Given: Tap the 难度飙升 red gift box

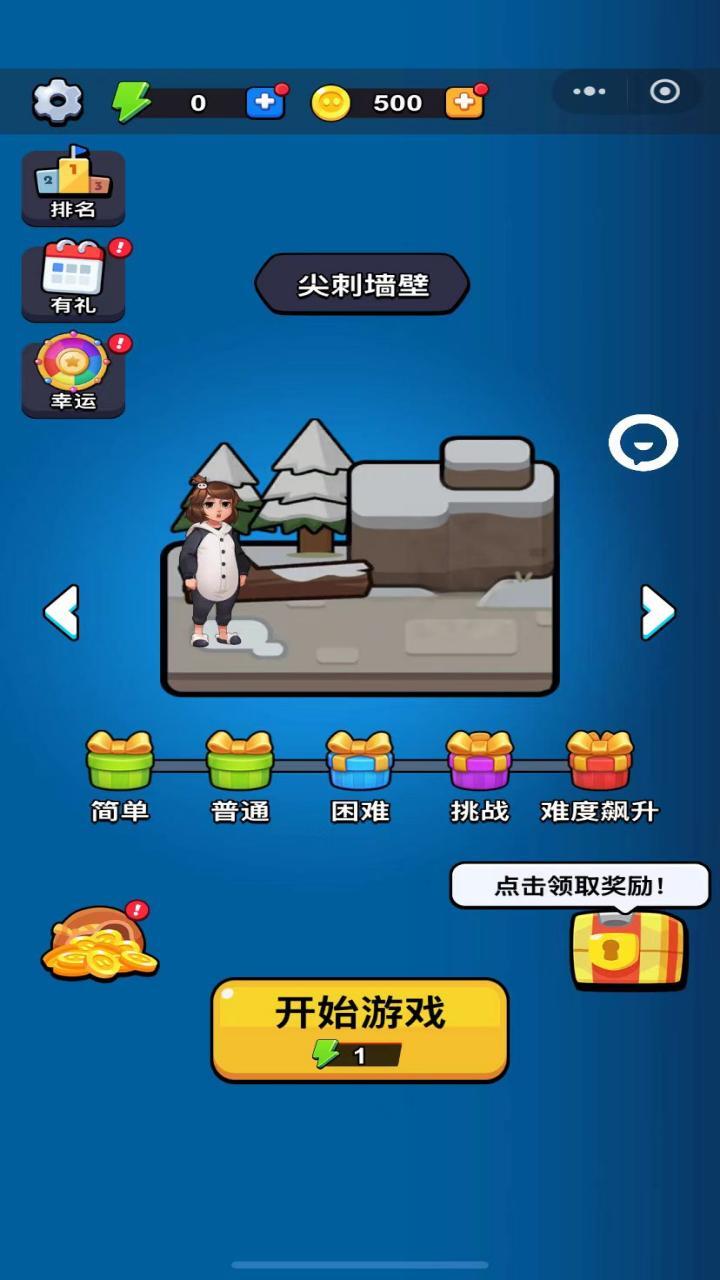Looking at the screenshot, I should coord(600,761).
